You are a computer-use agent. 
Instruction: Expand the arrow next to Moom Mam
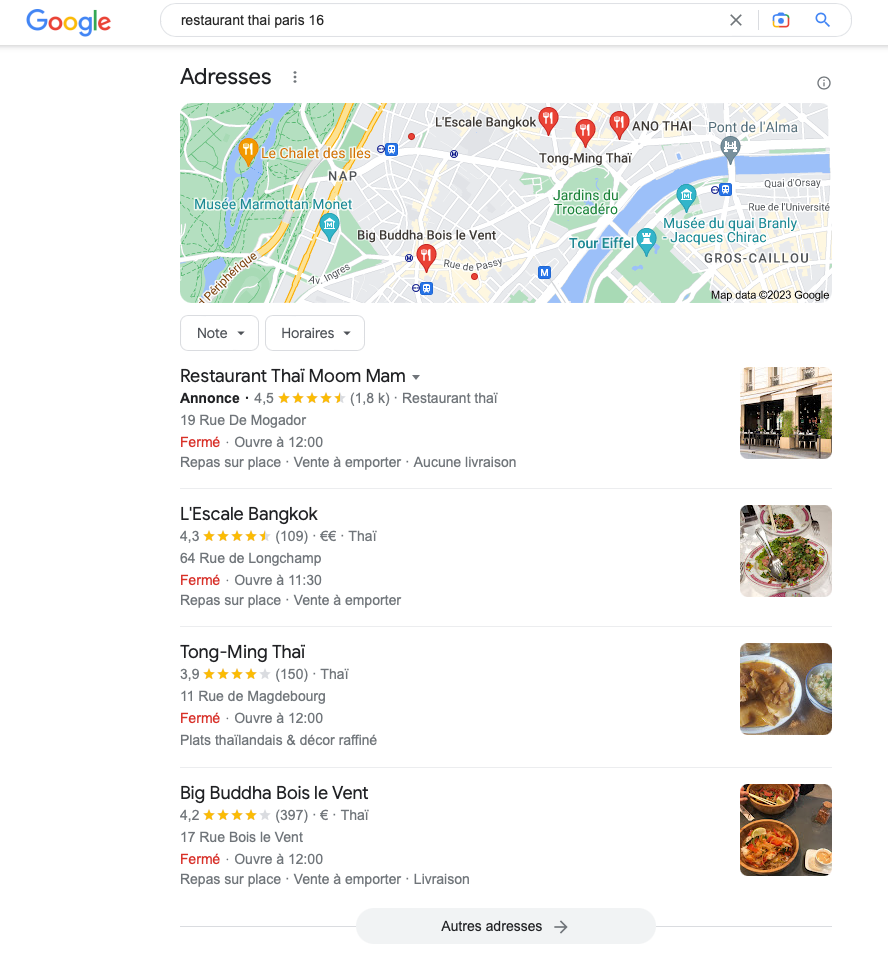[416, 377]
